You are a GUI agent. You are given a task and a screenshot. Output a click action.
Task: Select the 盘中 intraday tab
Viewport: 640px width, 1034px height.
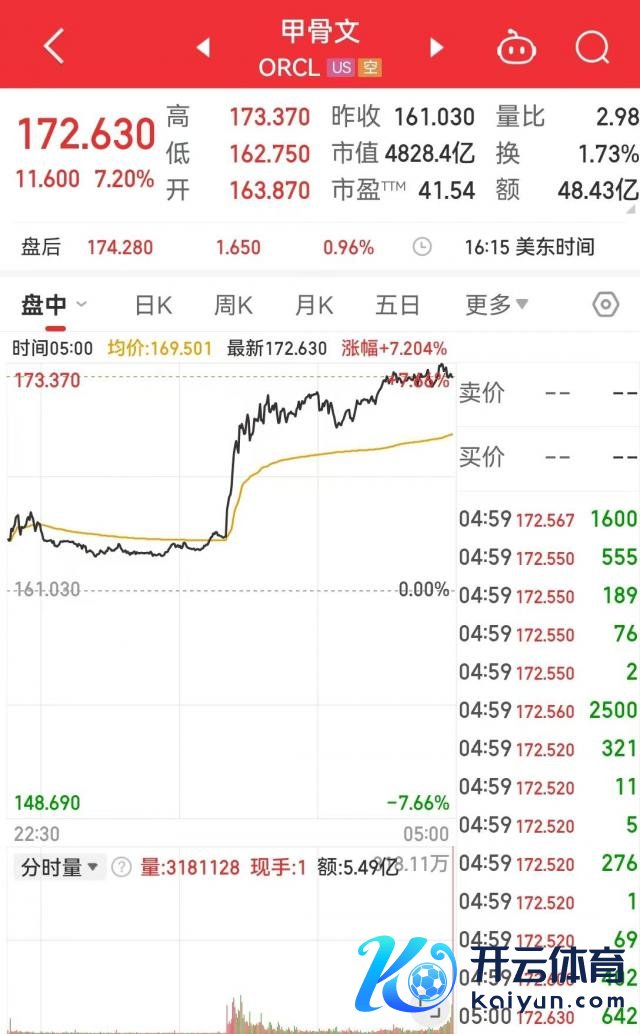44,305
